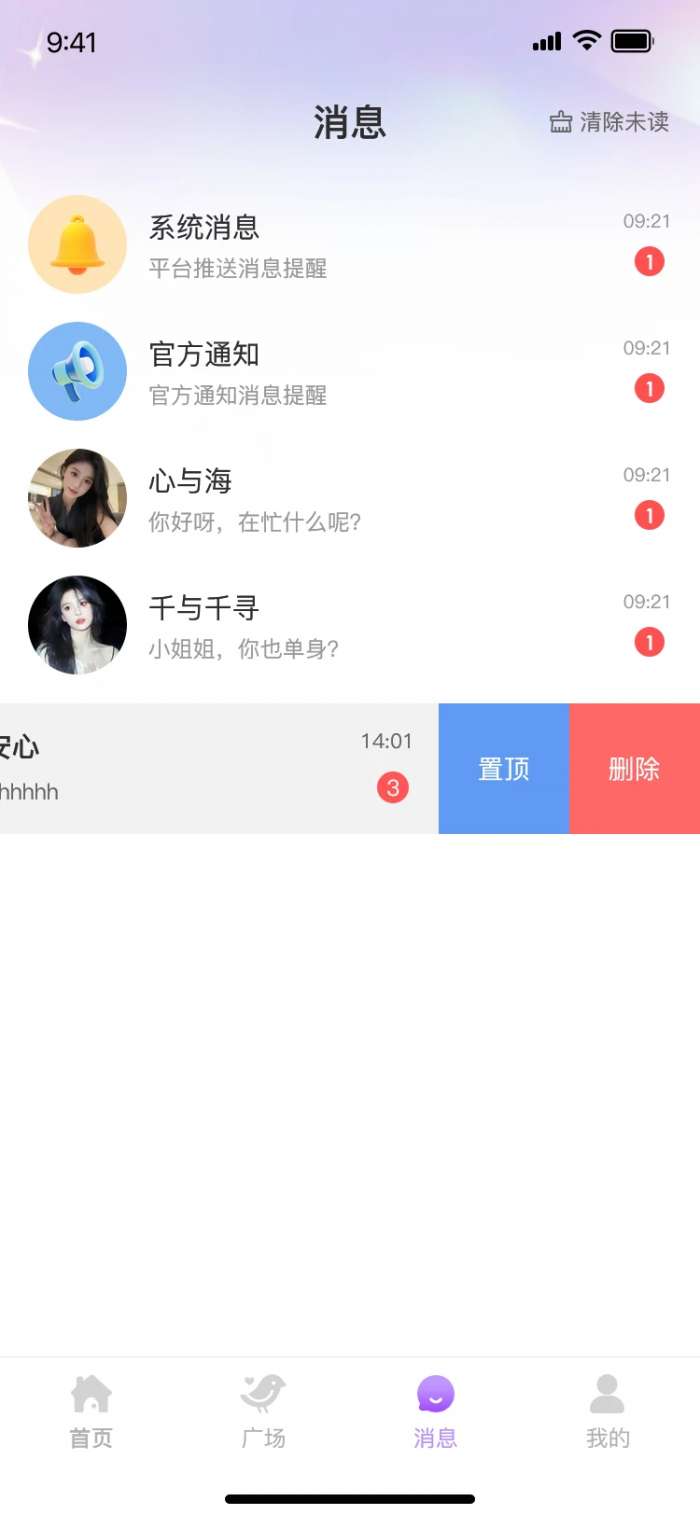Open the swiped chat showing 14:01
This screenshot has height=1515, width=700.
point(200,769)
